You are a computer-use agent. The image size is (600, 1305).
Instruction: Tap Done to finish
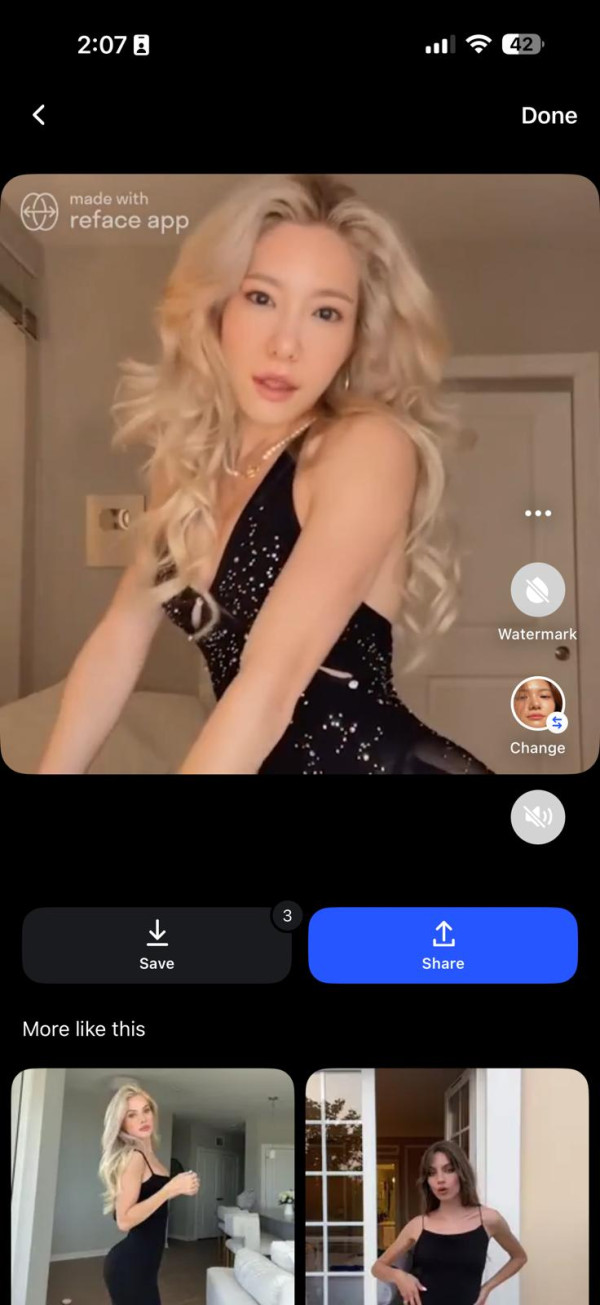548,116
